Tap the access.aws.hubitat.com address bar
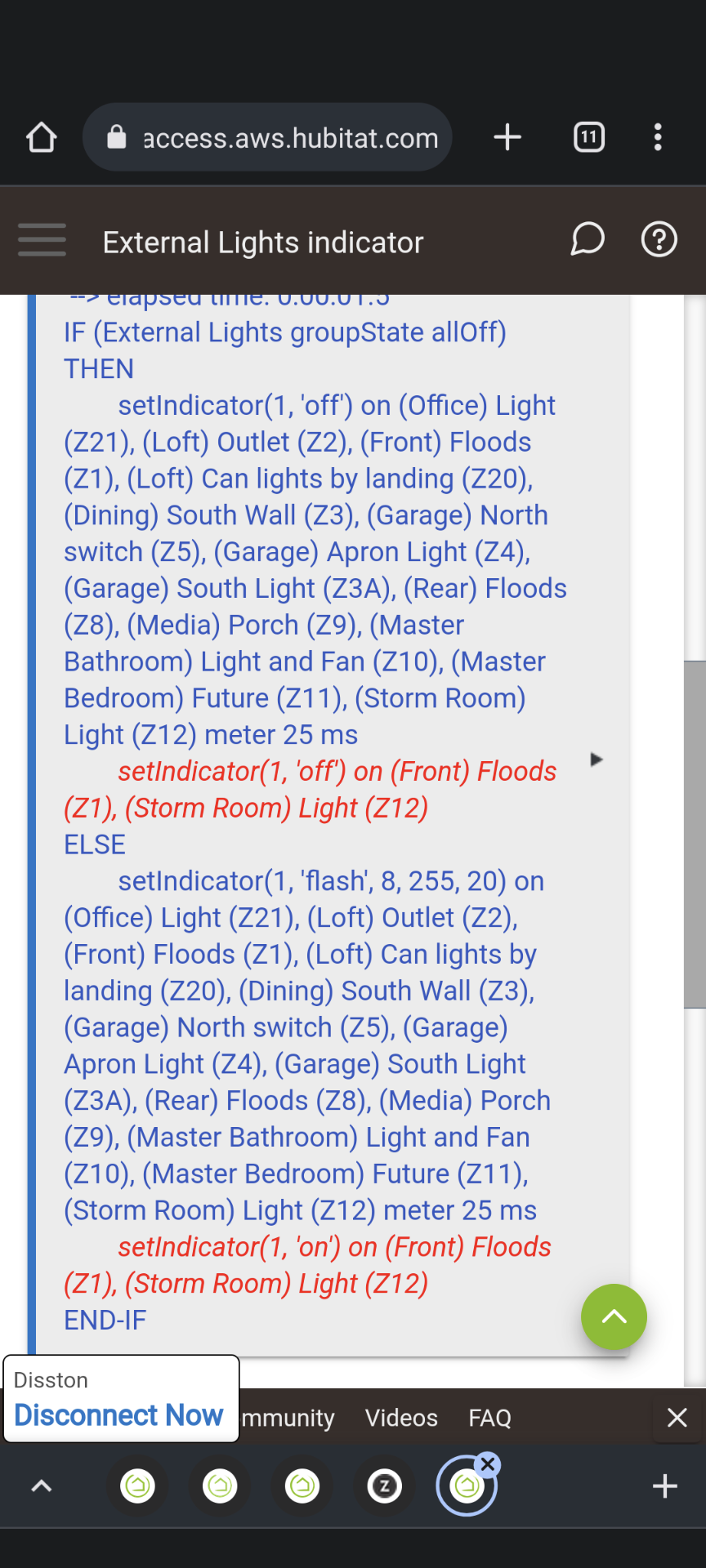The image size is (706, 1568). [x=267, y=137]
